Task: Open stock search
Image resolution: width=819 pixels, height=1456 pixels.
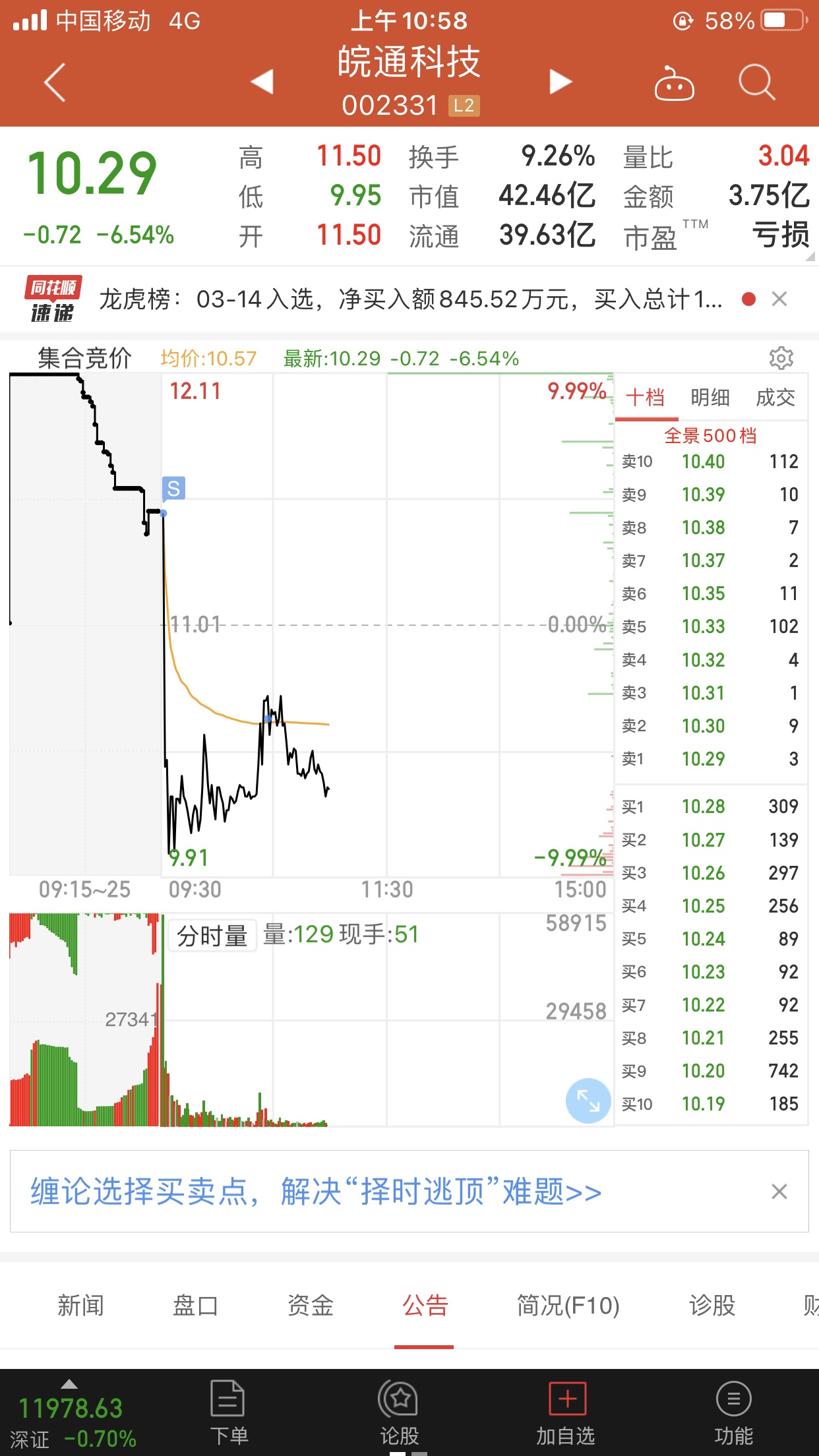Action: click(x=756, y=82)
